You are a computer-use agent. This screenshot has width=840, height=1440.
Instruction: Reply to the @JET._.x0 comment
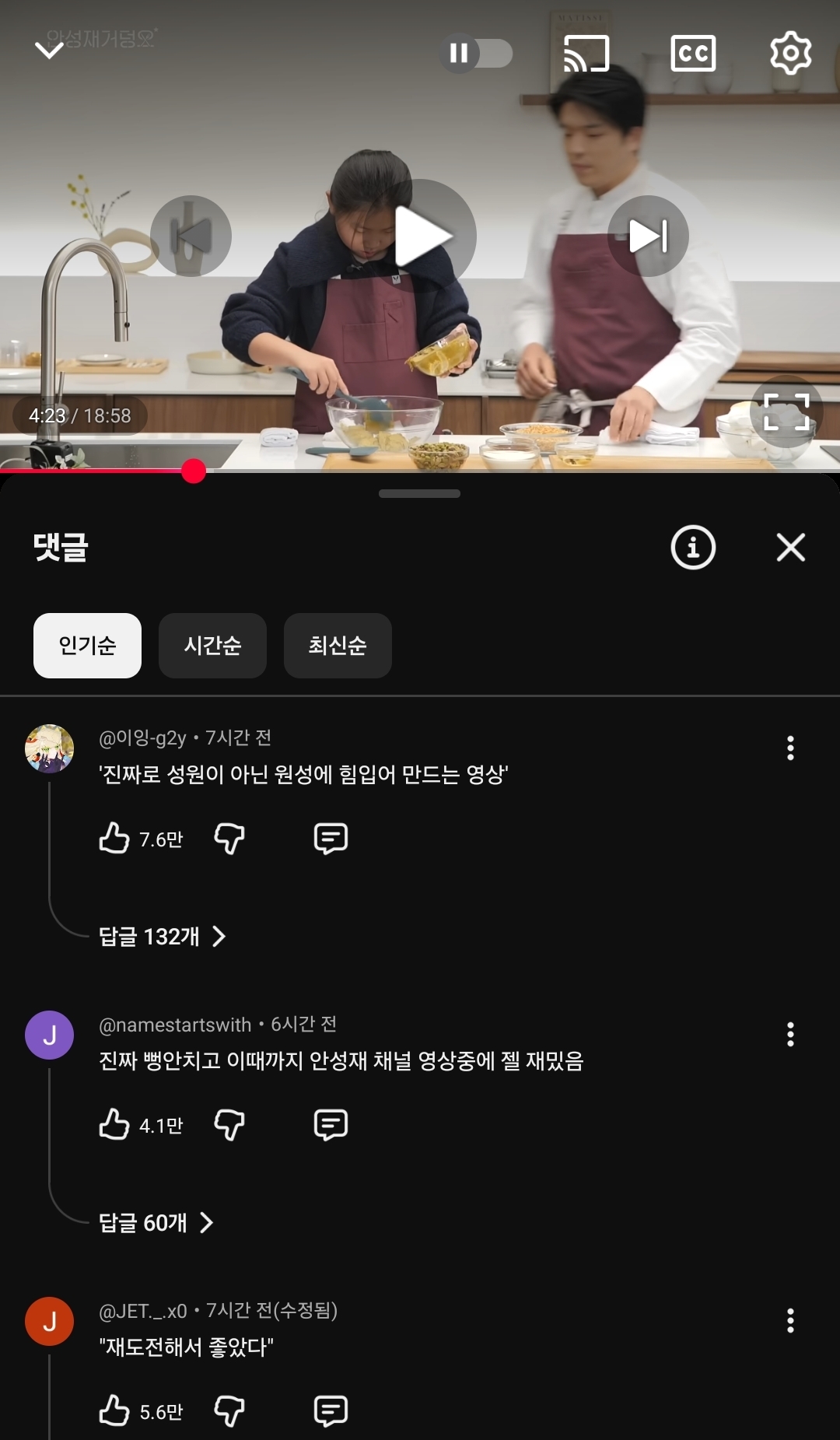tap(331, 1410)
